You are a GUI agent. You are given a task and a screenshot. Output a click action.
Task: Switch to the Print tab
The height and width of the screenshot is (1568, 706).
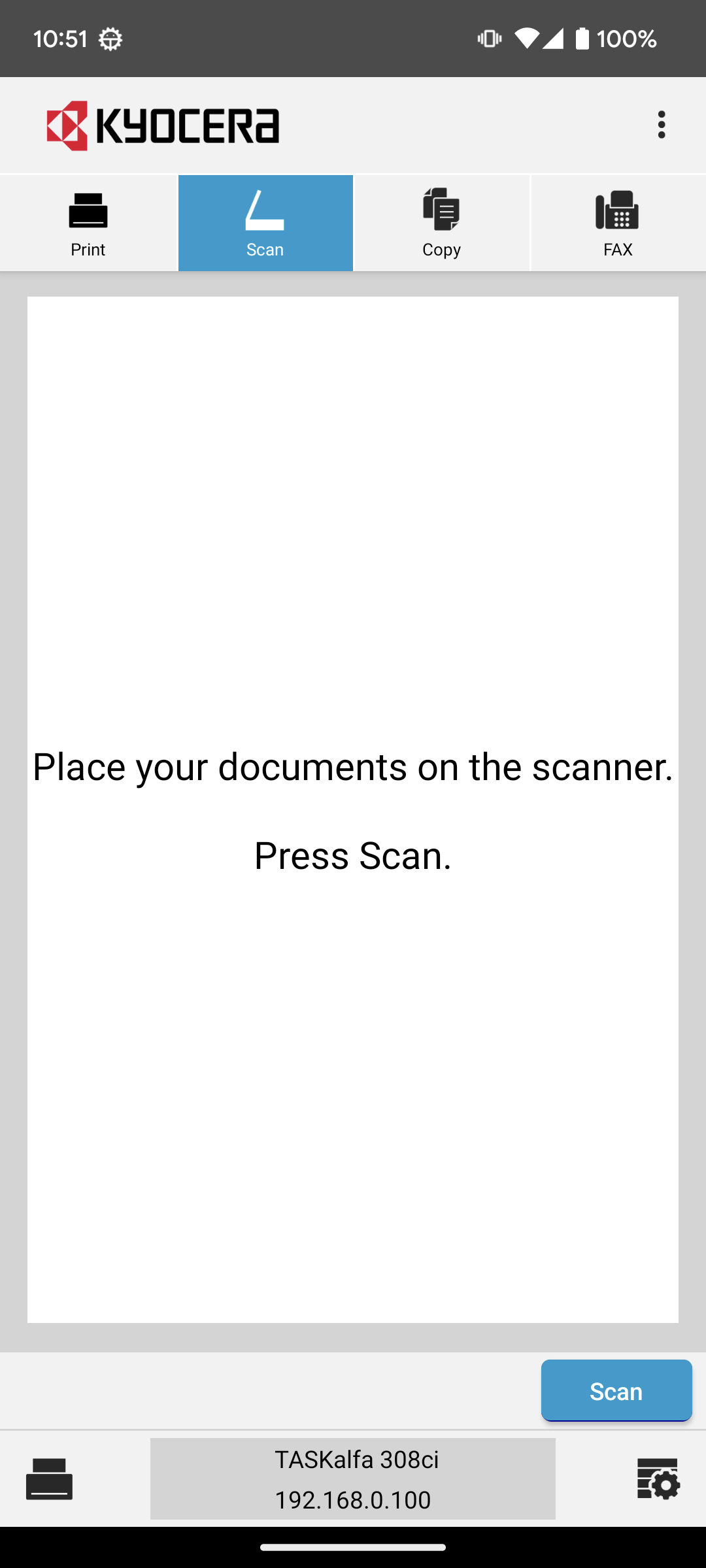(88, 223)
